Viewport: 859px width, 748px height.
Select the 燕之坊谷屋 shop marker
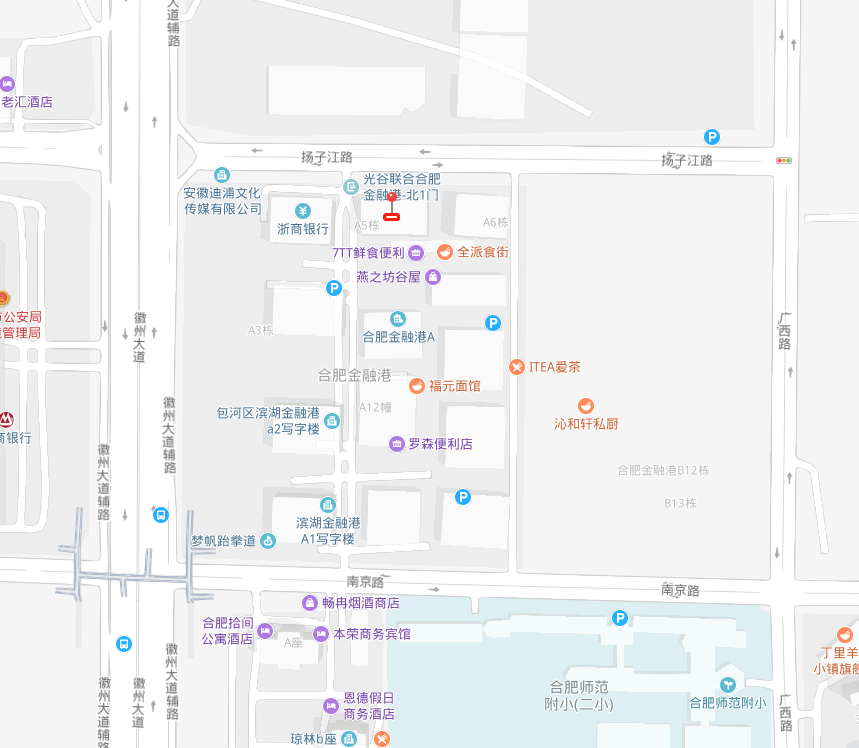(x=433, y=277)
